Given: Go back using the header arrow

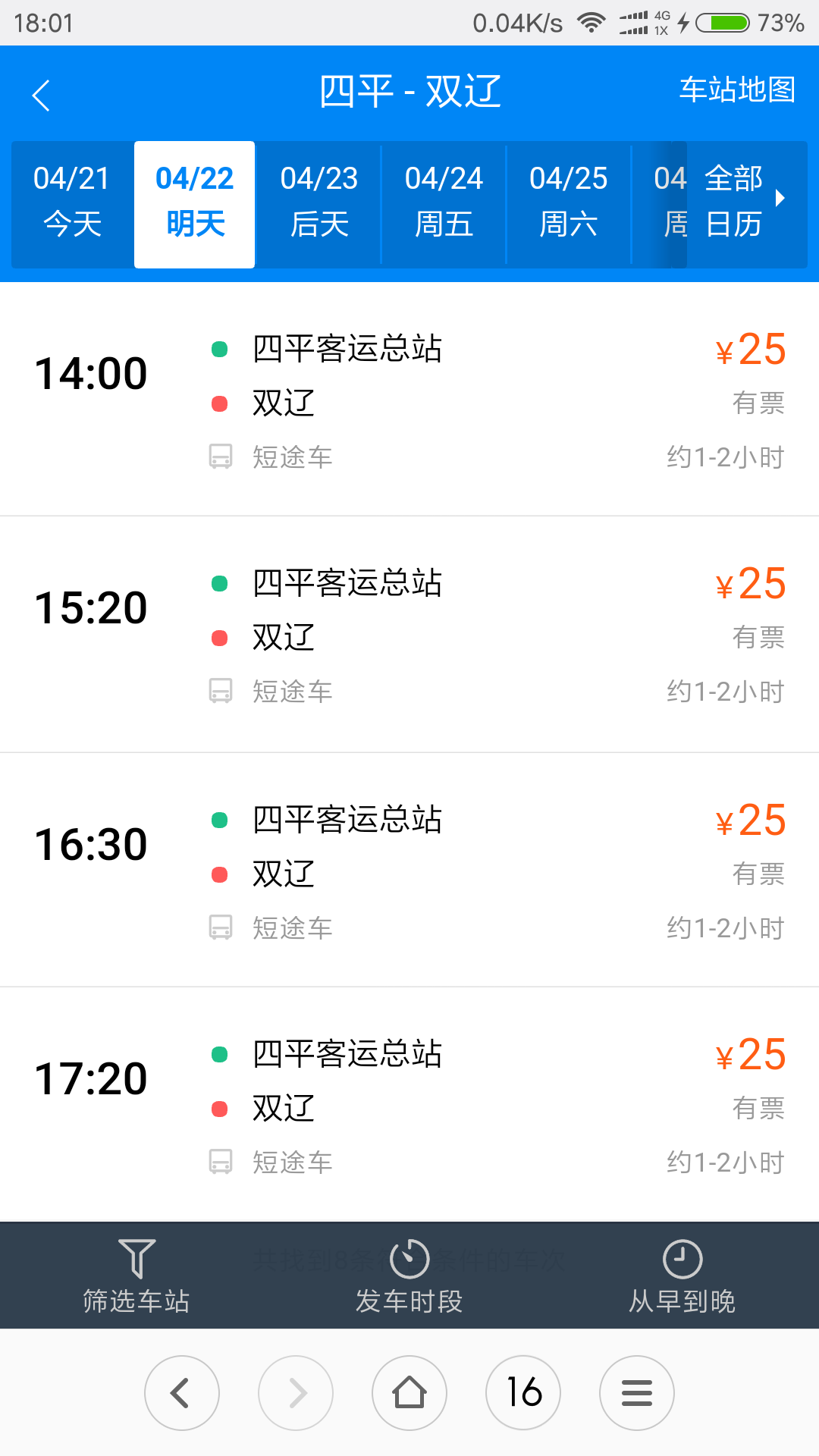Looking at the screenshot, I should [42, 95].
